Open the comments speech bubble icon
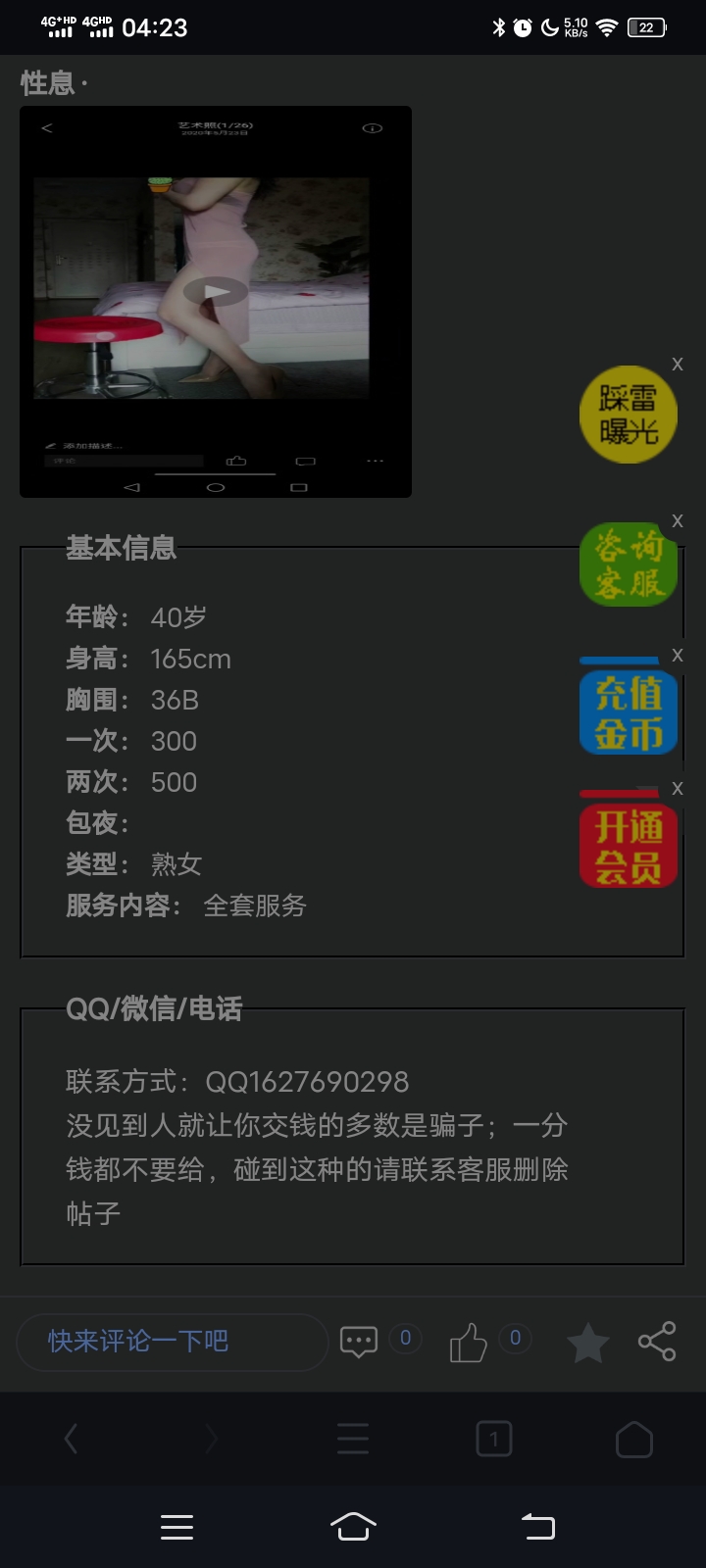The width and height of the screenshot is (706, 1568). (x=359, y=1341)
